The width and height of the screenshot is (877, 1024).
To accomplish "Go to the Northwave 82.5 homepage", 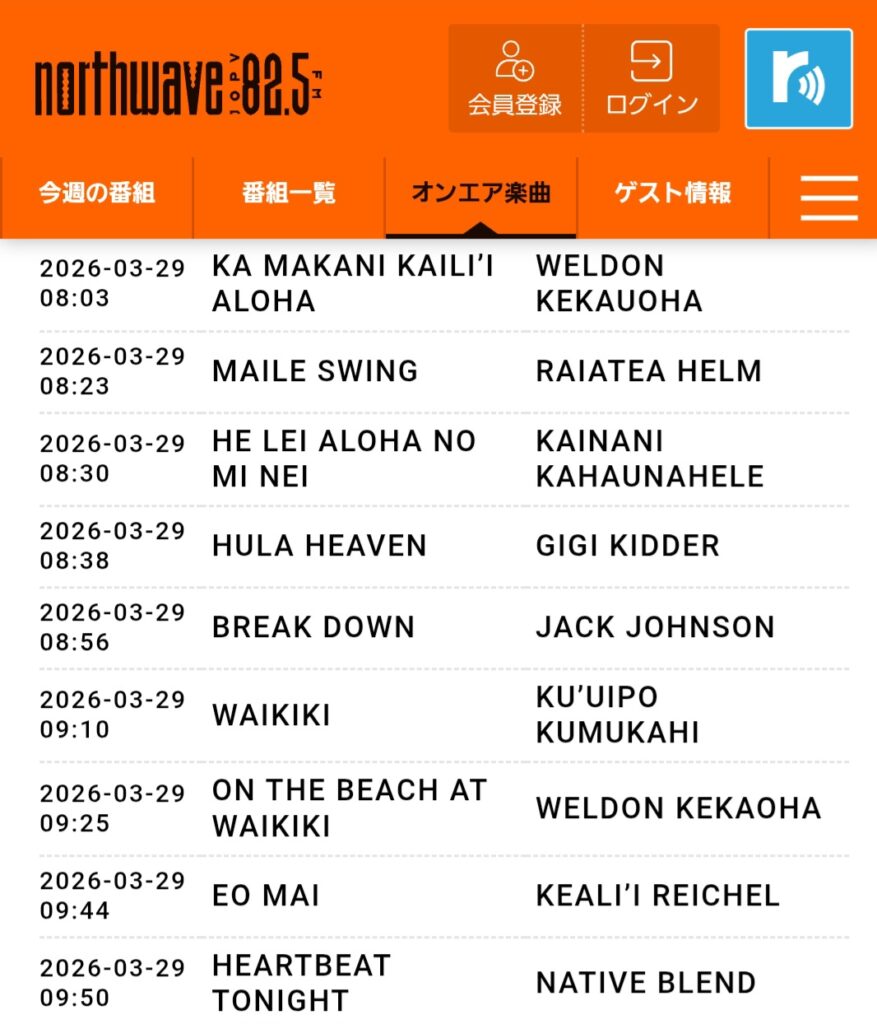I will coord(180,87).
